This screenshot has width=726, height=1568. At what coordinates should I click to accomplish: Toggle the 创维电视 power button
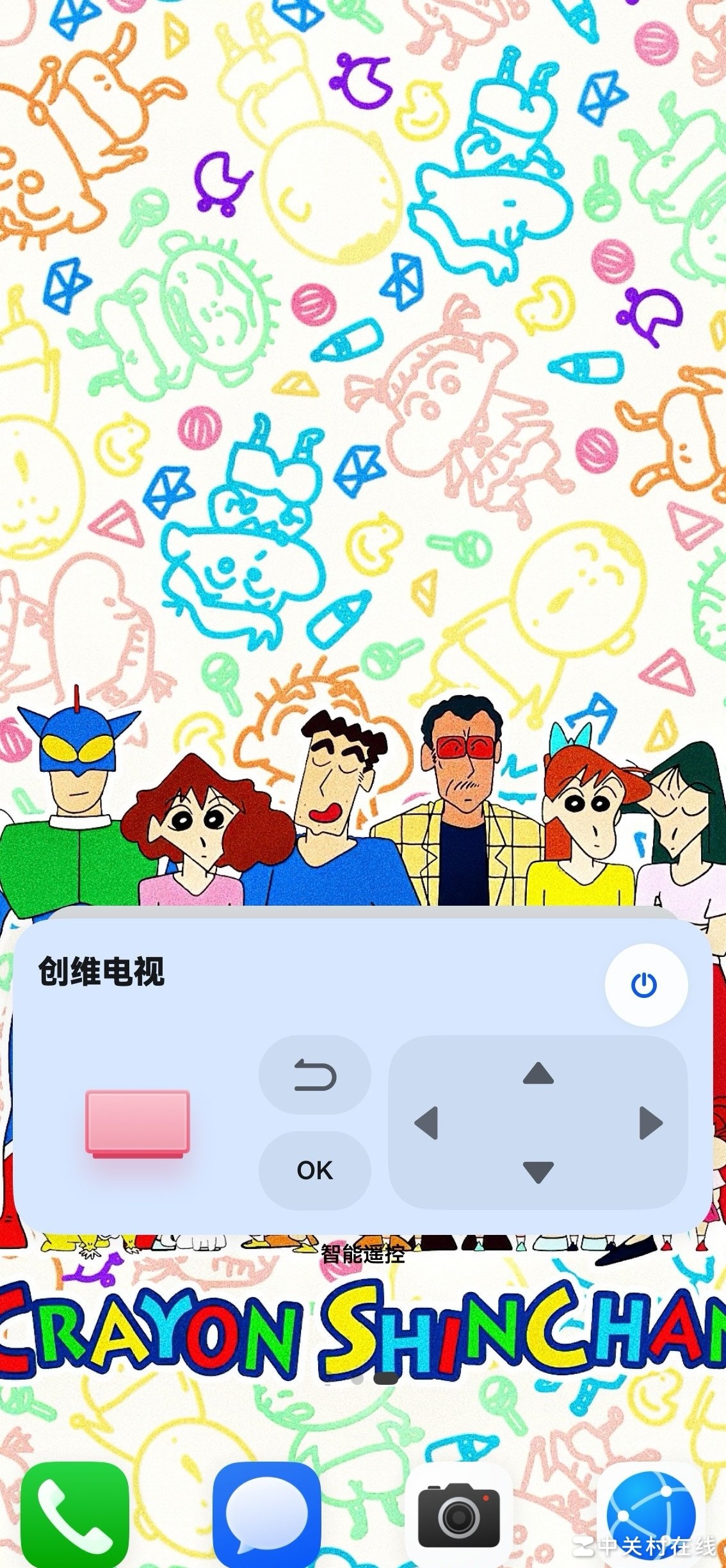pos(645,984)
